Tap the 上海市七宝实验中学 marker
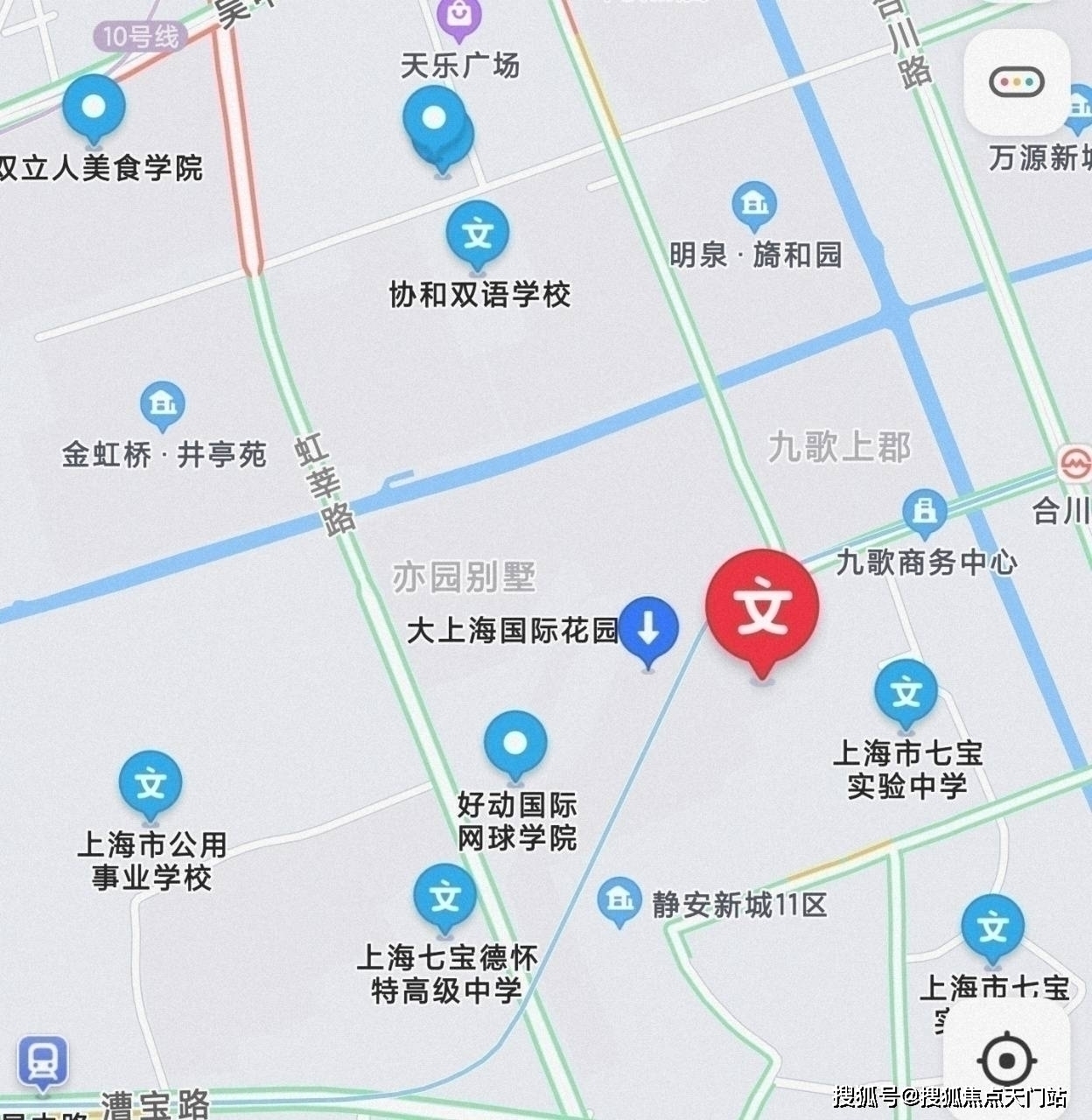Viewport: 1092px width, 1120px height. pos(906,694)
